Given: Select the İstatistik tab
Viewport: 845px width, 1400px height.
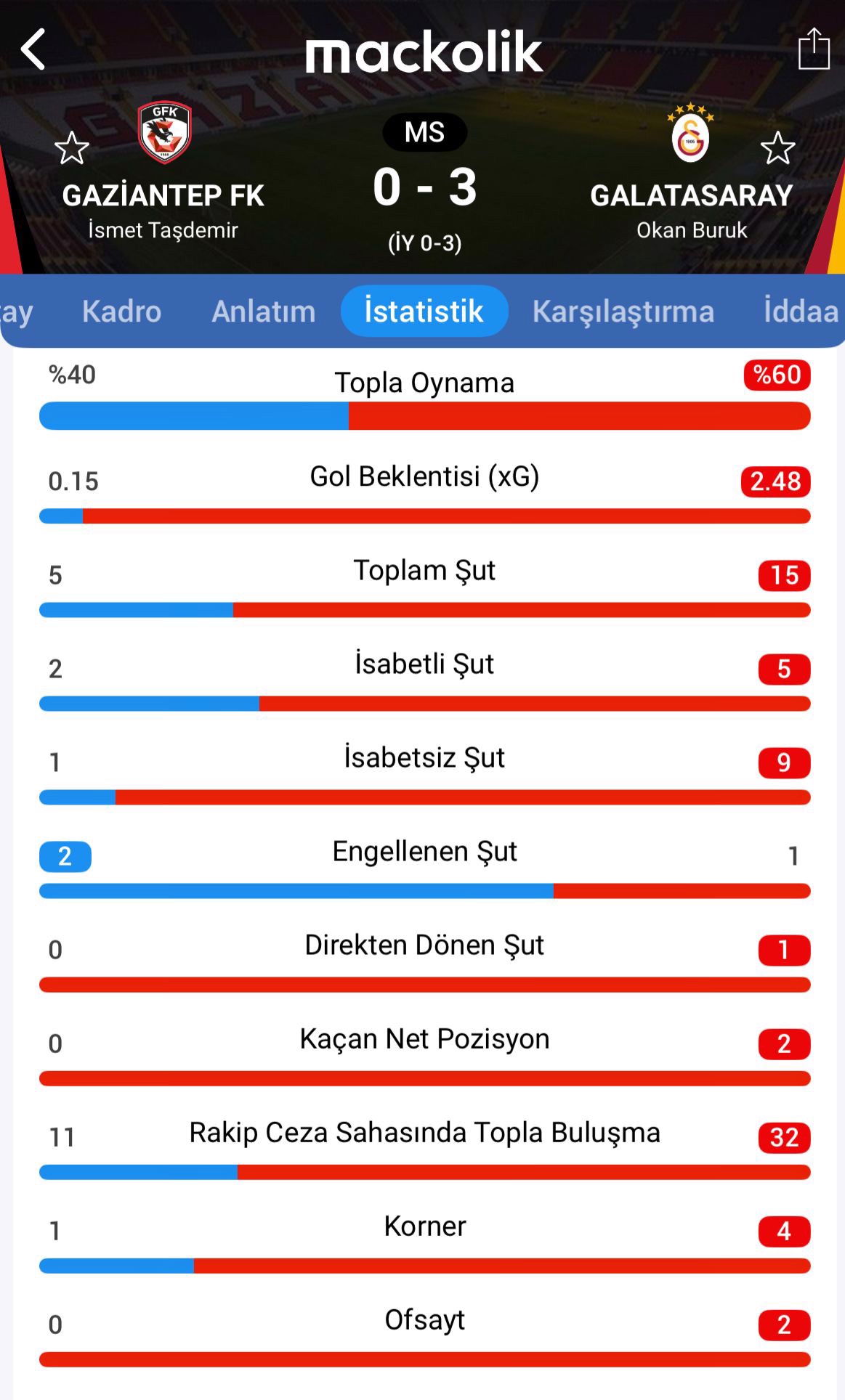Looking at the screenshot, I should [424, 311].
